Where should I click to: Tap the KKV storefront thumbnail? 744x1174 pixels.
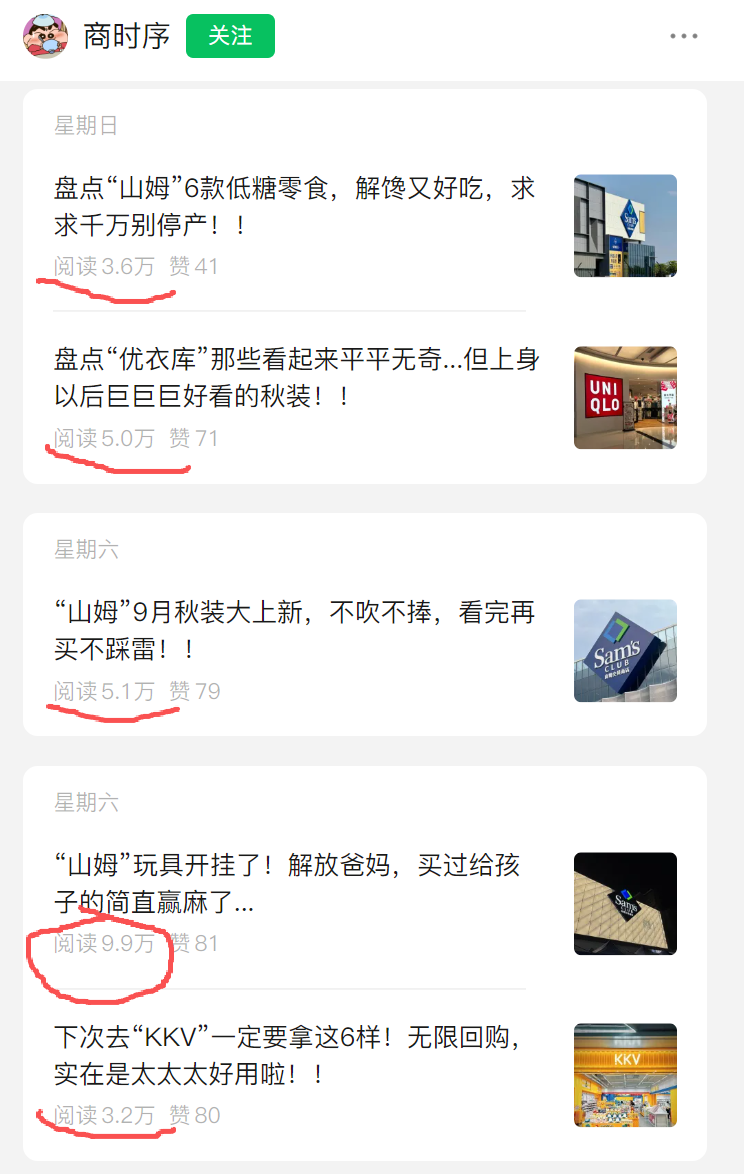click(625, 1075)
